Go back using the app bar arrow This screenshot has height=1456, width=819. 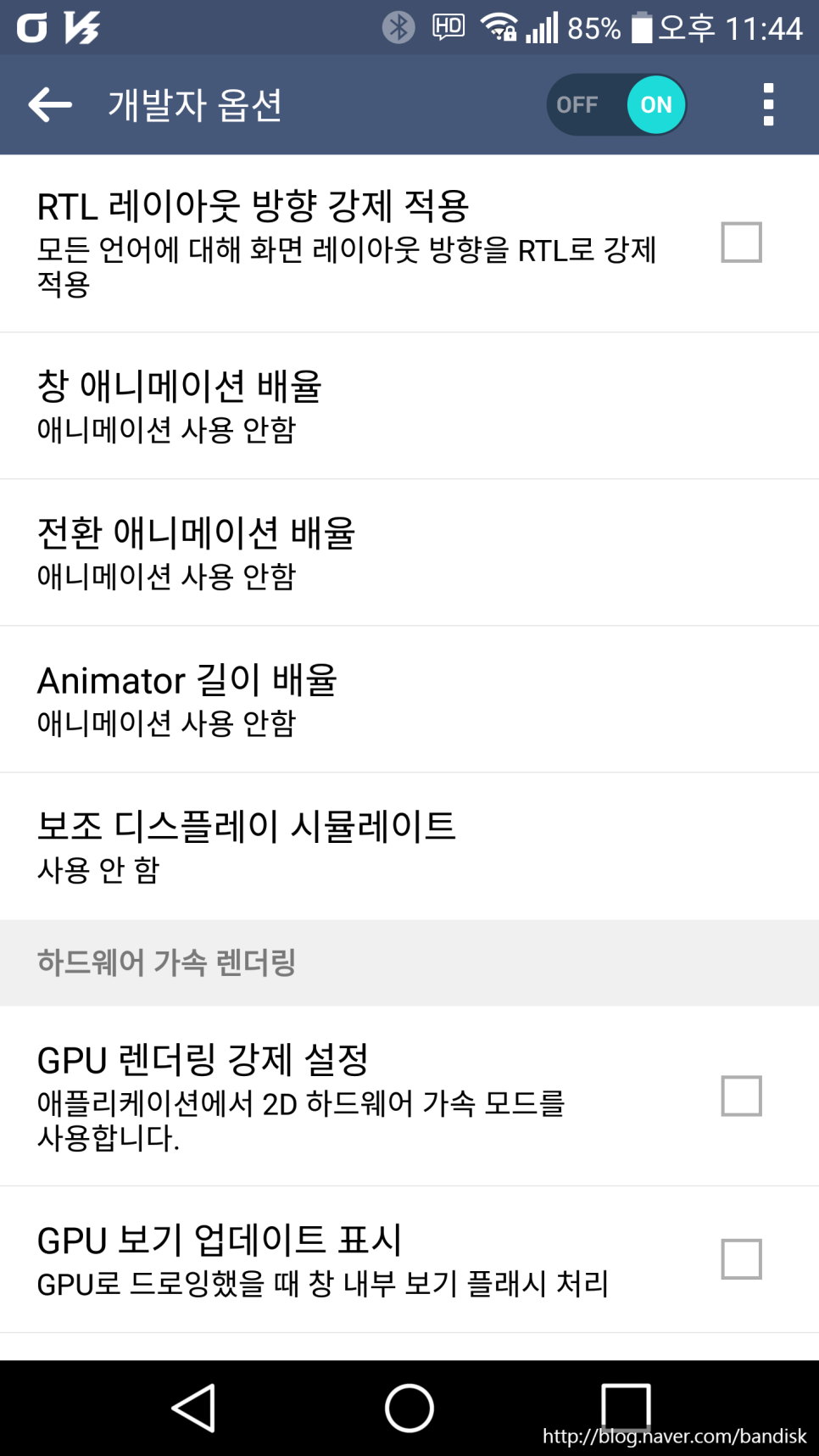tap(50, 105)
